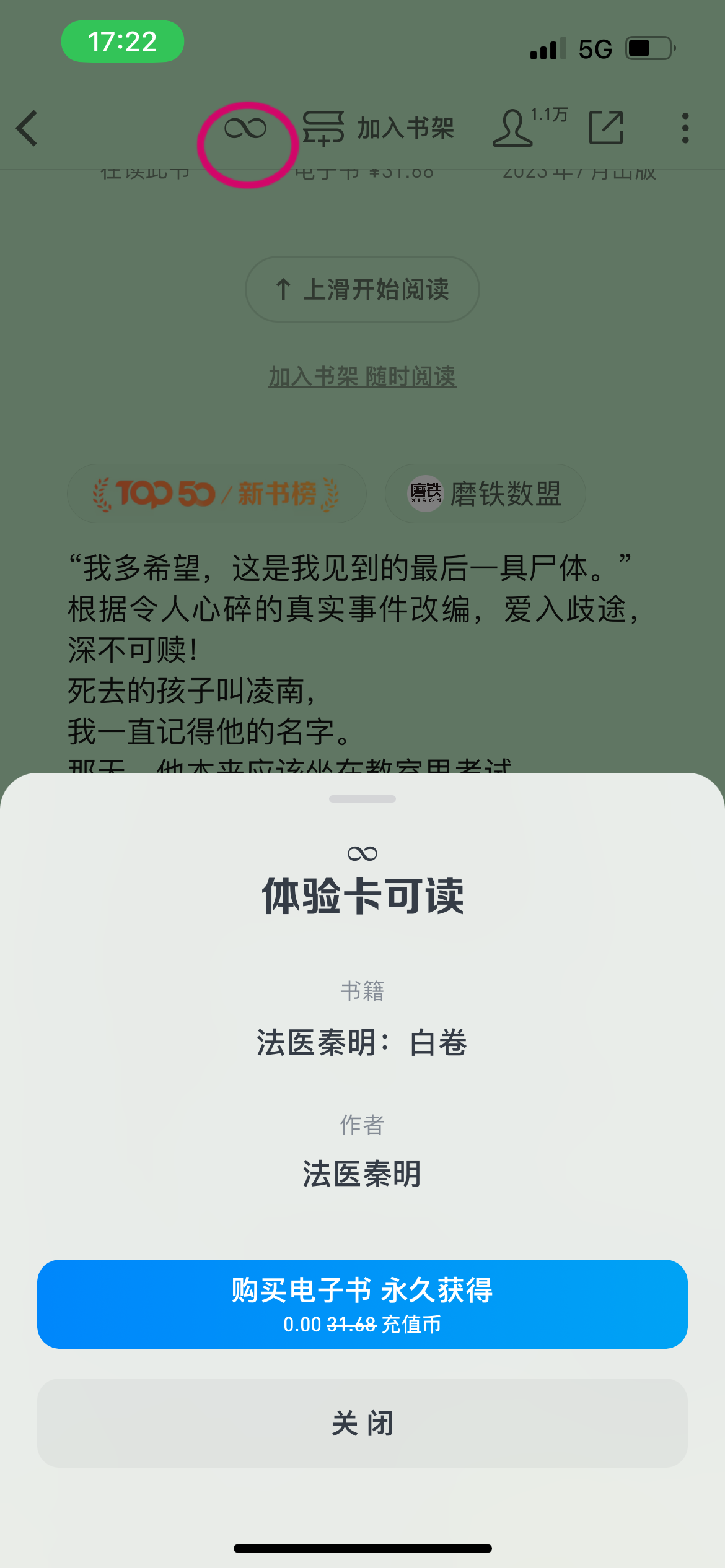The width and height of the screenshot is (725, 1568).
Task: Add the book via 加入书架
Action: pyautogui.click(x=378, y=128)
